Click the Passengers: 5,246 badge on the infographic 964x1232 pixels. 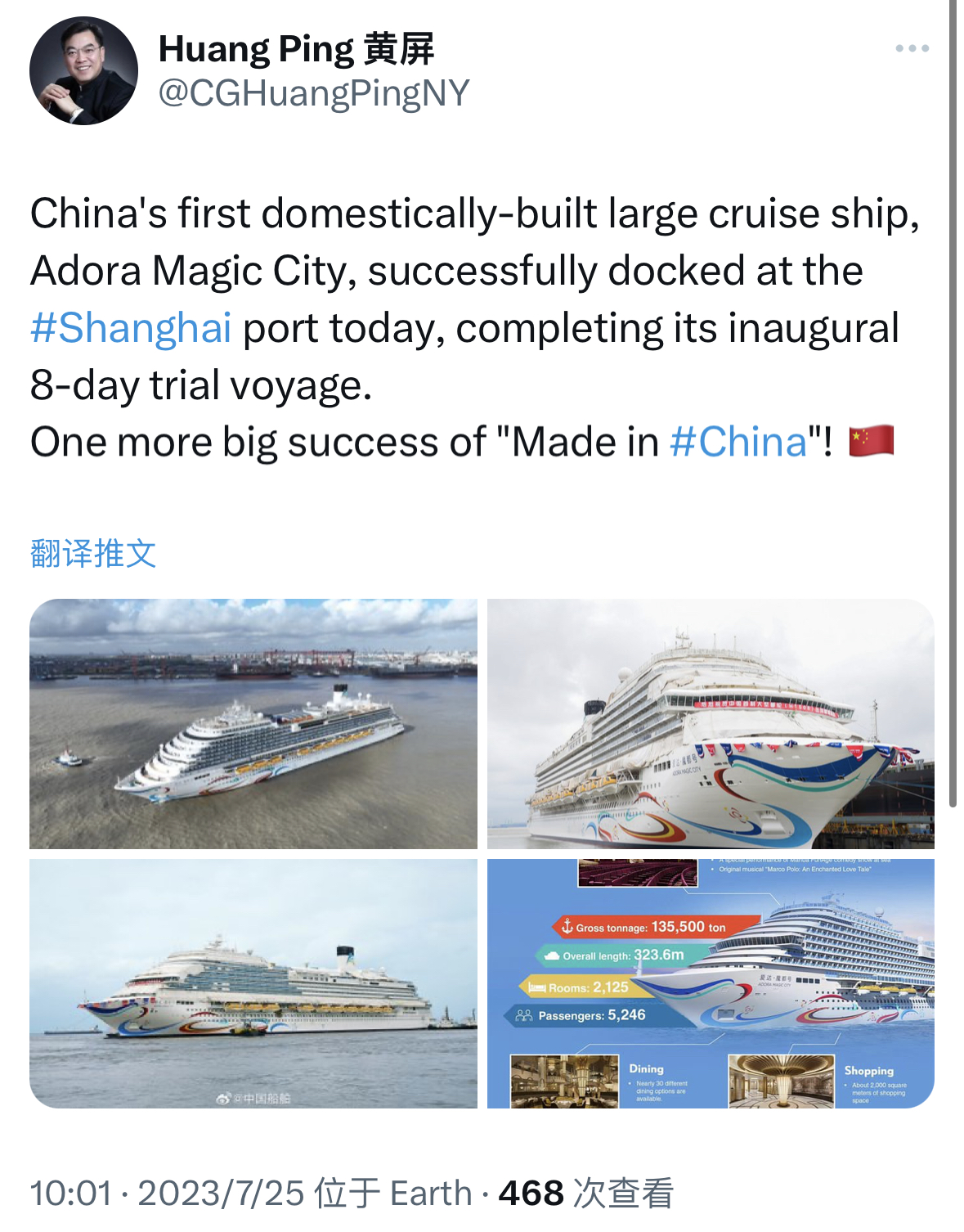point(581,1014)
